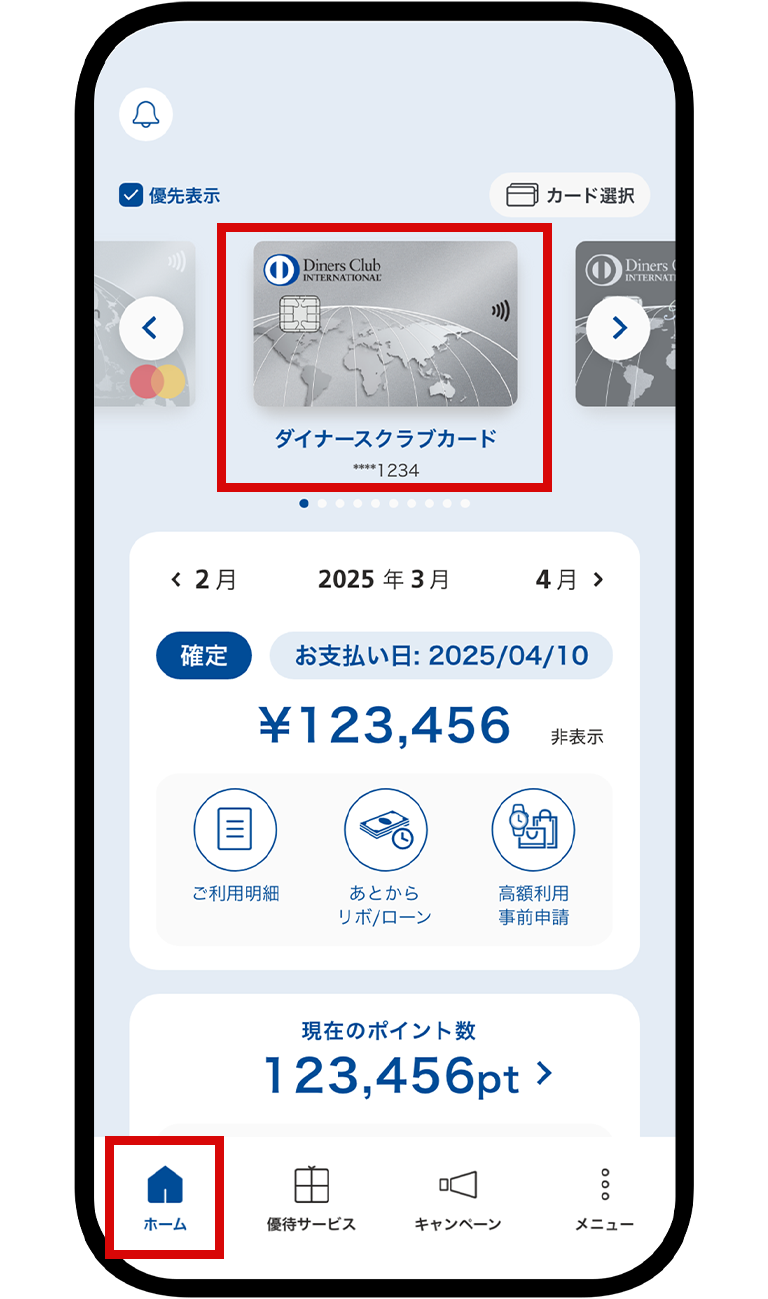Hide the amount with 非表示
Viewport: 768px width, 1299px height.
(x=577, y=738)
